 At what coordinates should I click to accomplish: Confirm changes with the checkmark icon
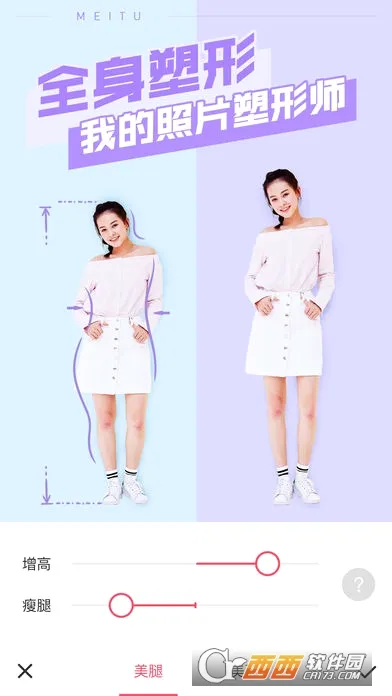click(370, 671)
